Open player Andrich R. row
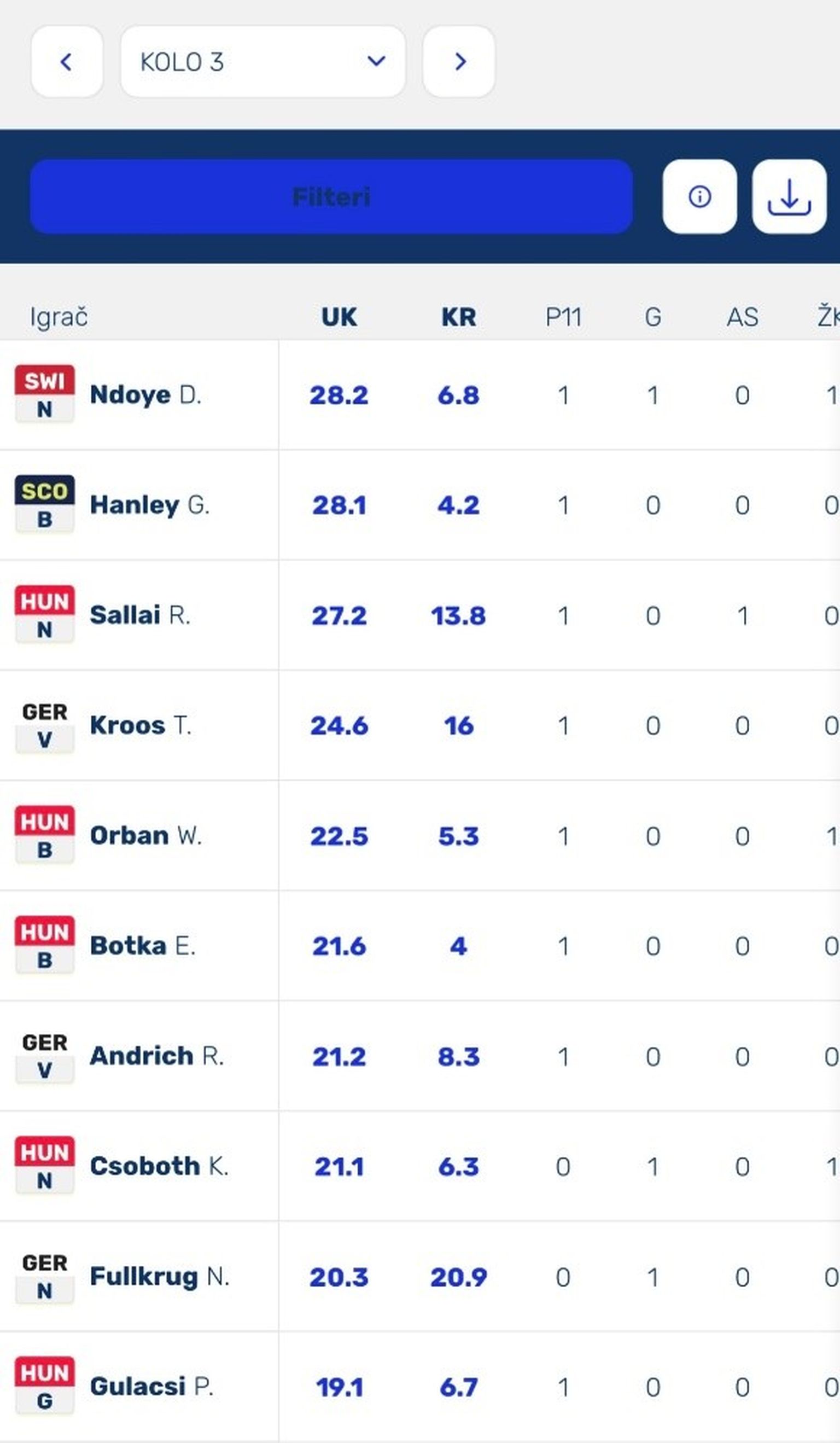Viewport: 840px width, 1443px height. tap(156, 1056)
